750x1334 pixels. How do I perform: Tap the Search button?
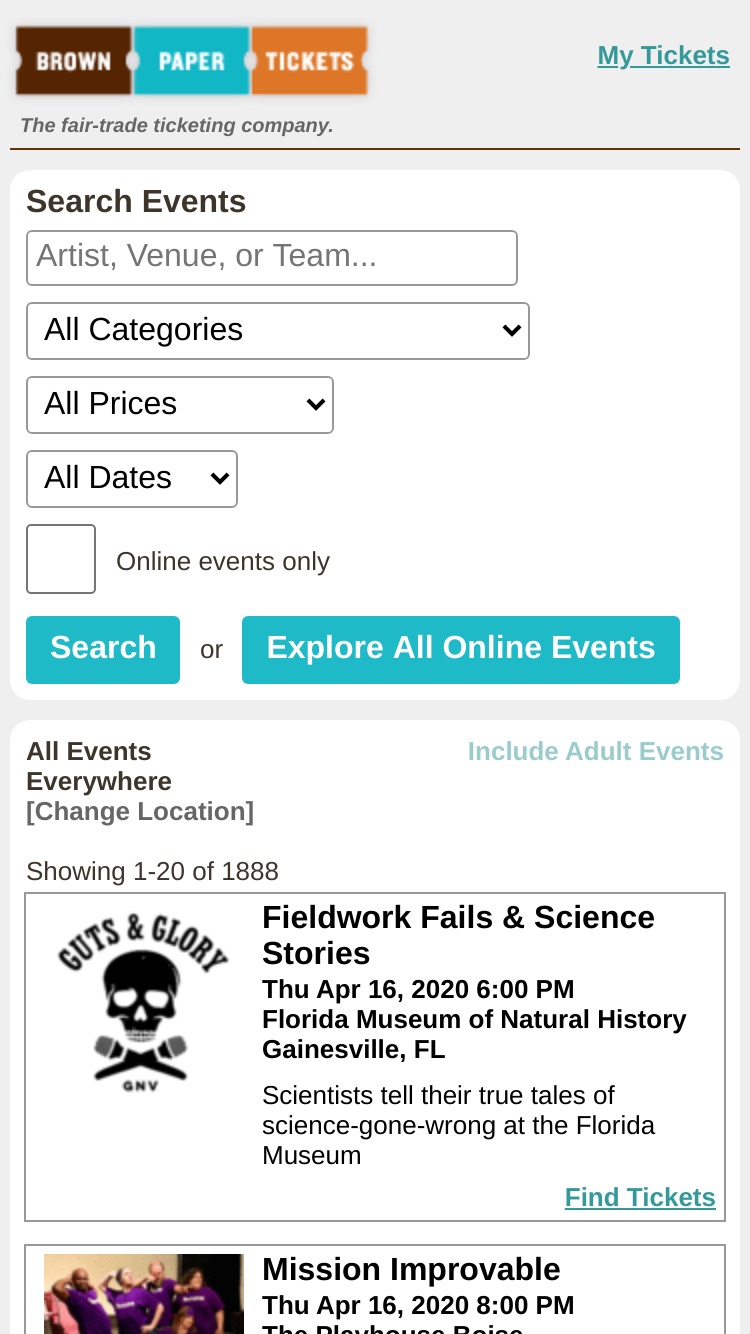point(103,650)
